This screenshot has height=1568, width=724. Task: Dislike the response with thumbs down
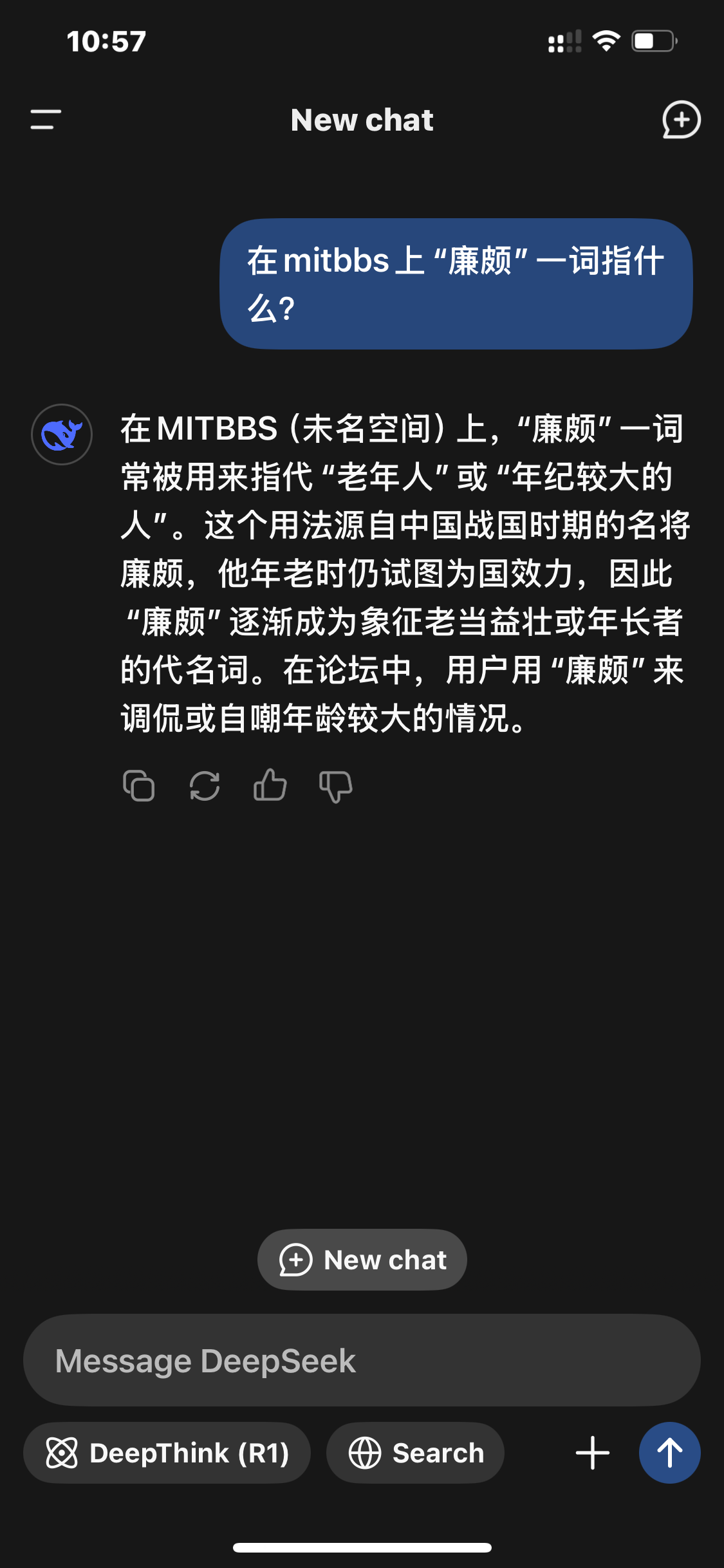coord(336,787)
